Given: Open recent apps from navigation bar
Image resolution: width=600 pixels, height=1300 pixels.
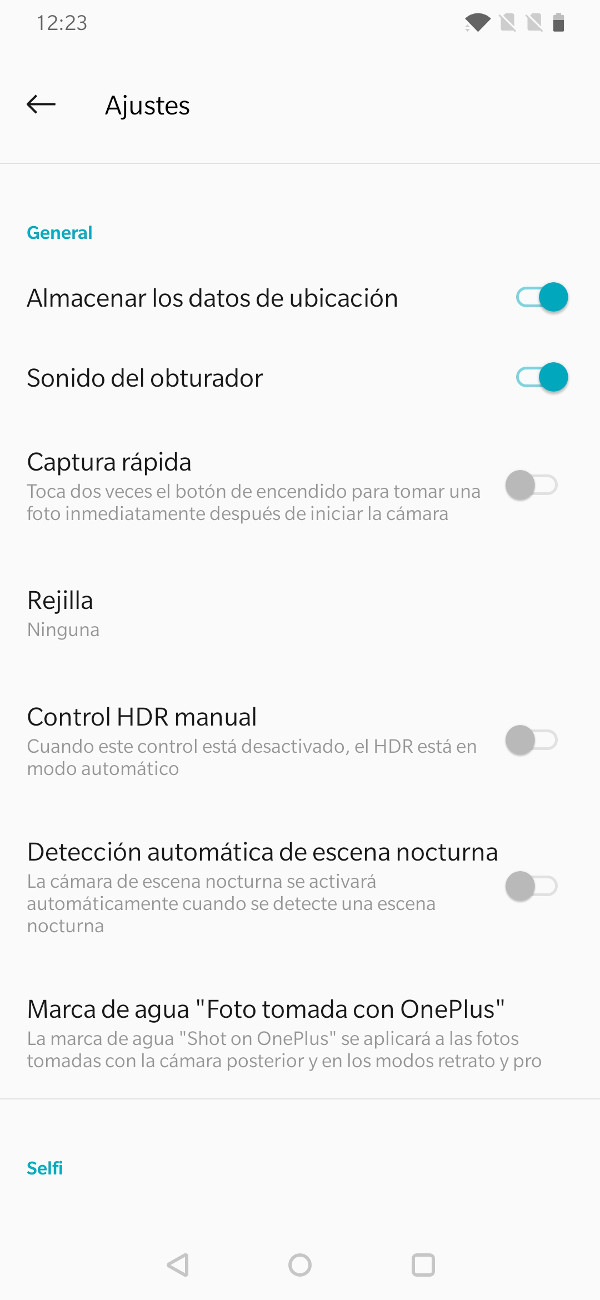Looking at the screenshot, I should point(423,1265).
